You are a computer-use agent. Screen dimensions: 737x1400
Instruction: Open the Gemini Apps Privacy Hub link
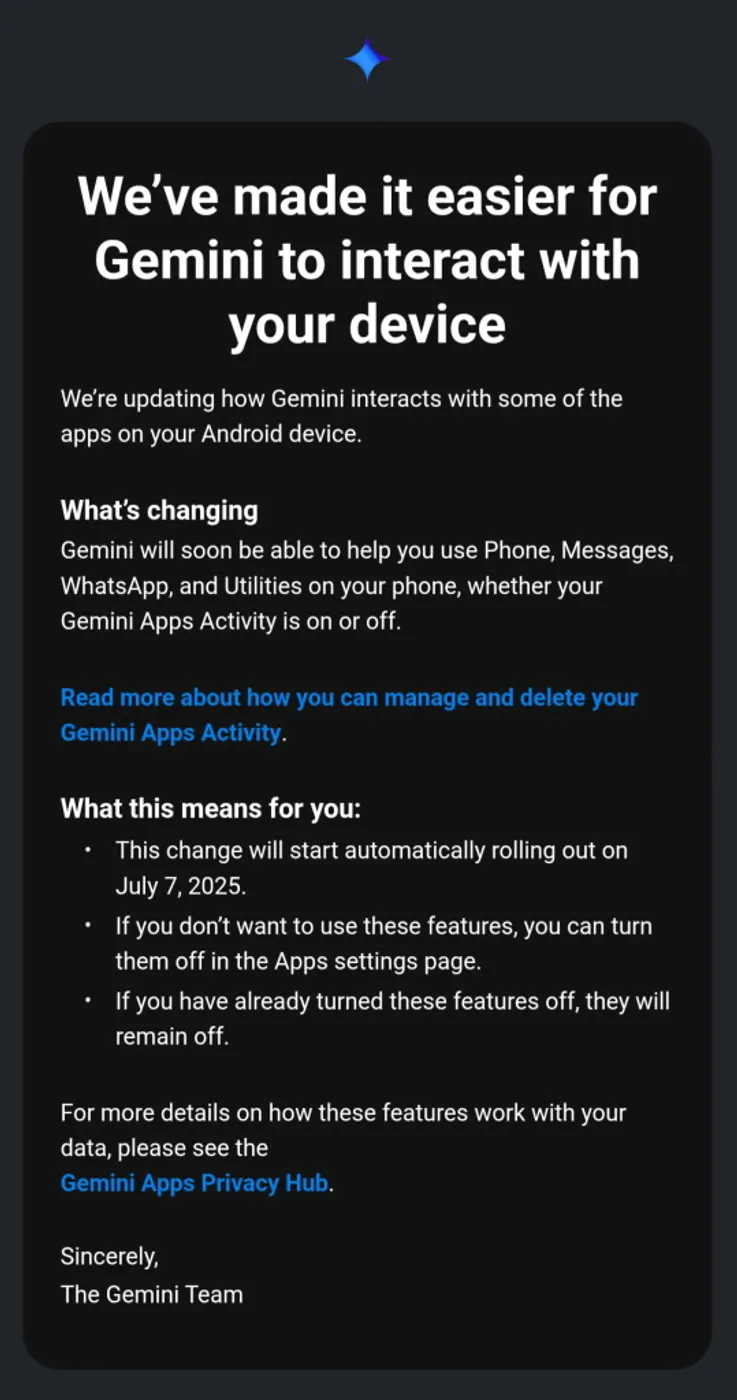coord(194,1183)
